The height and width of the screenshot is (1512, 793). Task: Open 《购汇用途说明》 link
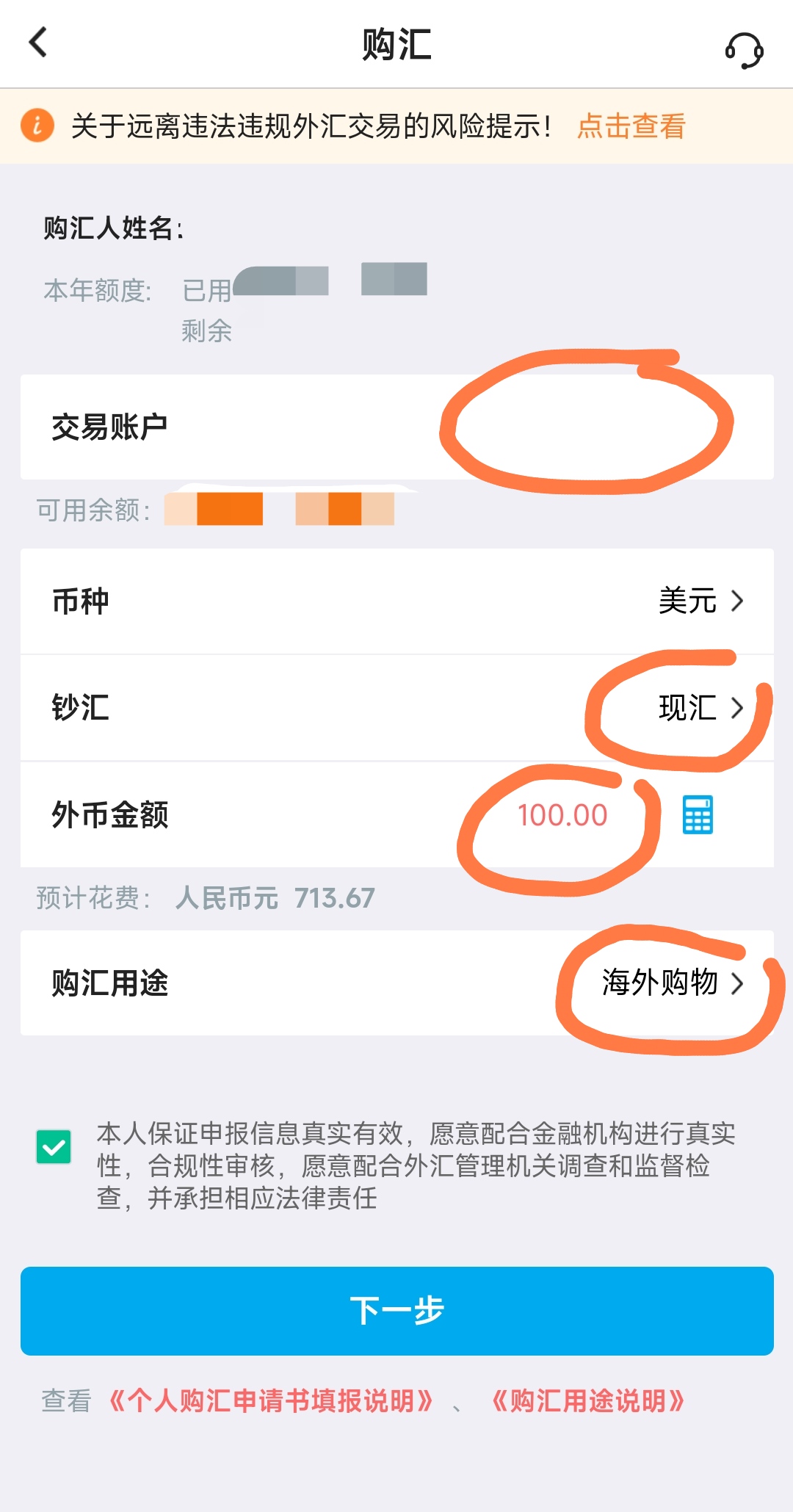pyautogui.click(x=588, y=1400)
